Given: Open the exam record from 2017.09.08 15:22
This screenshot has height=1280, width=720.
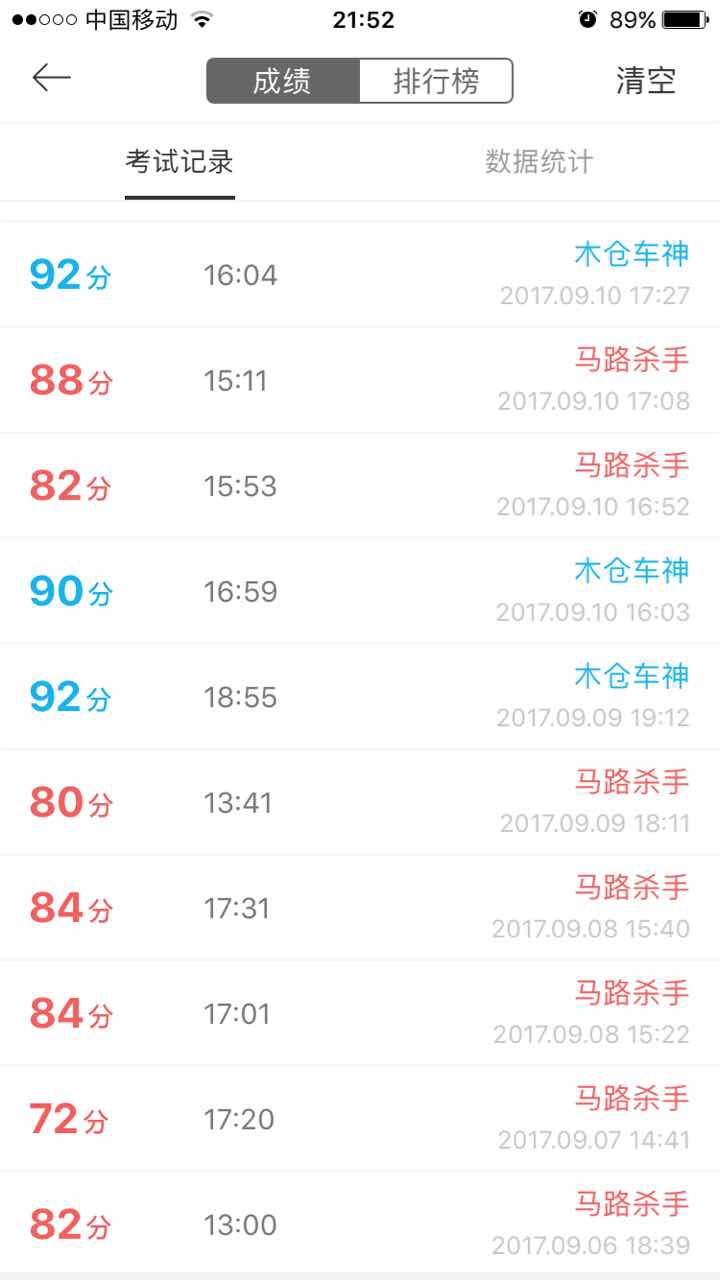Looking at the screenshot, I should point(360,1013).
